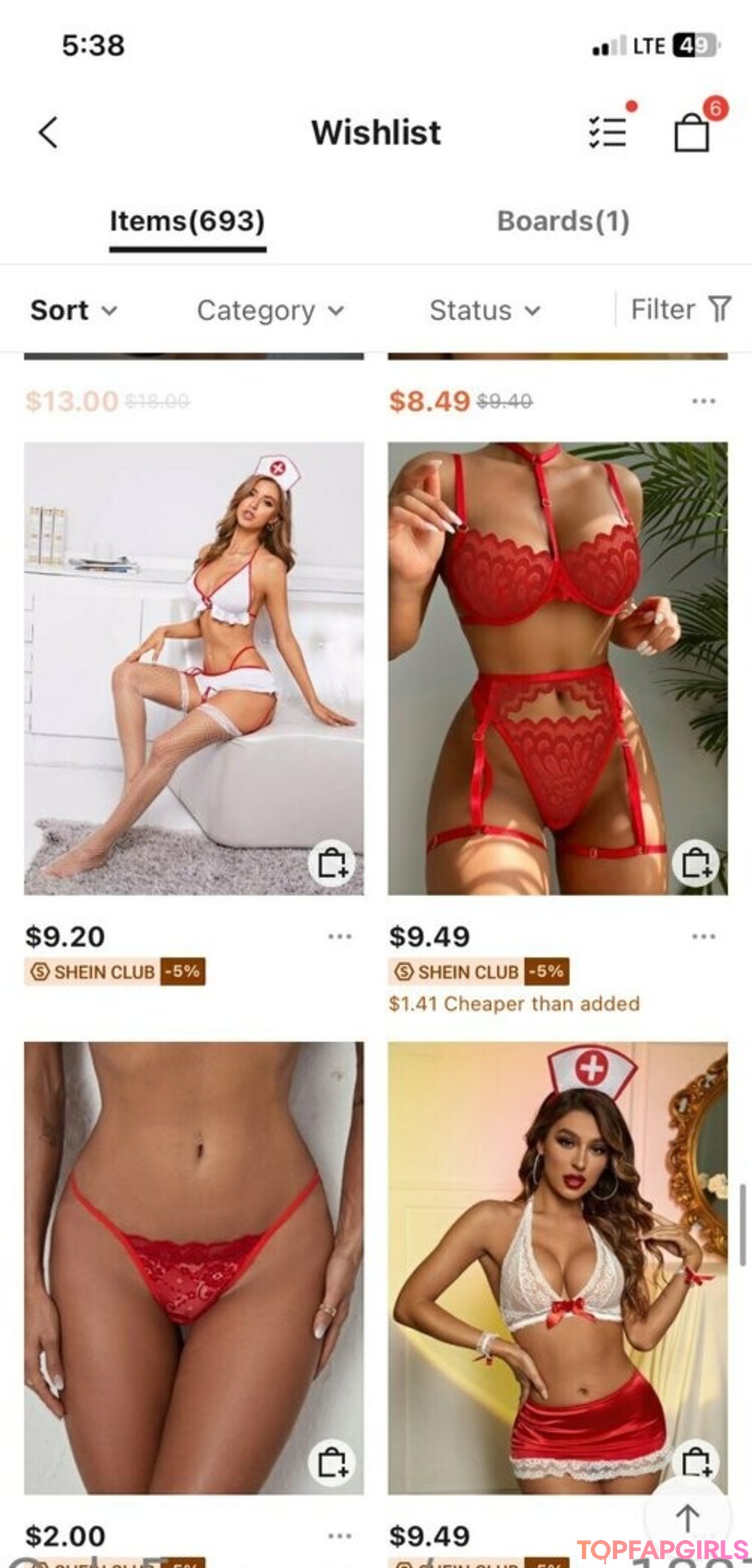Screen dimensions: 752x1568
Task: Add the $2.00 item to bag
Action: (332, 1462)
